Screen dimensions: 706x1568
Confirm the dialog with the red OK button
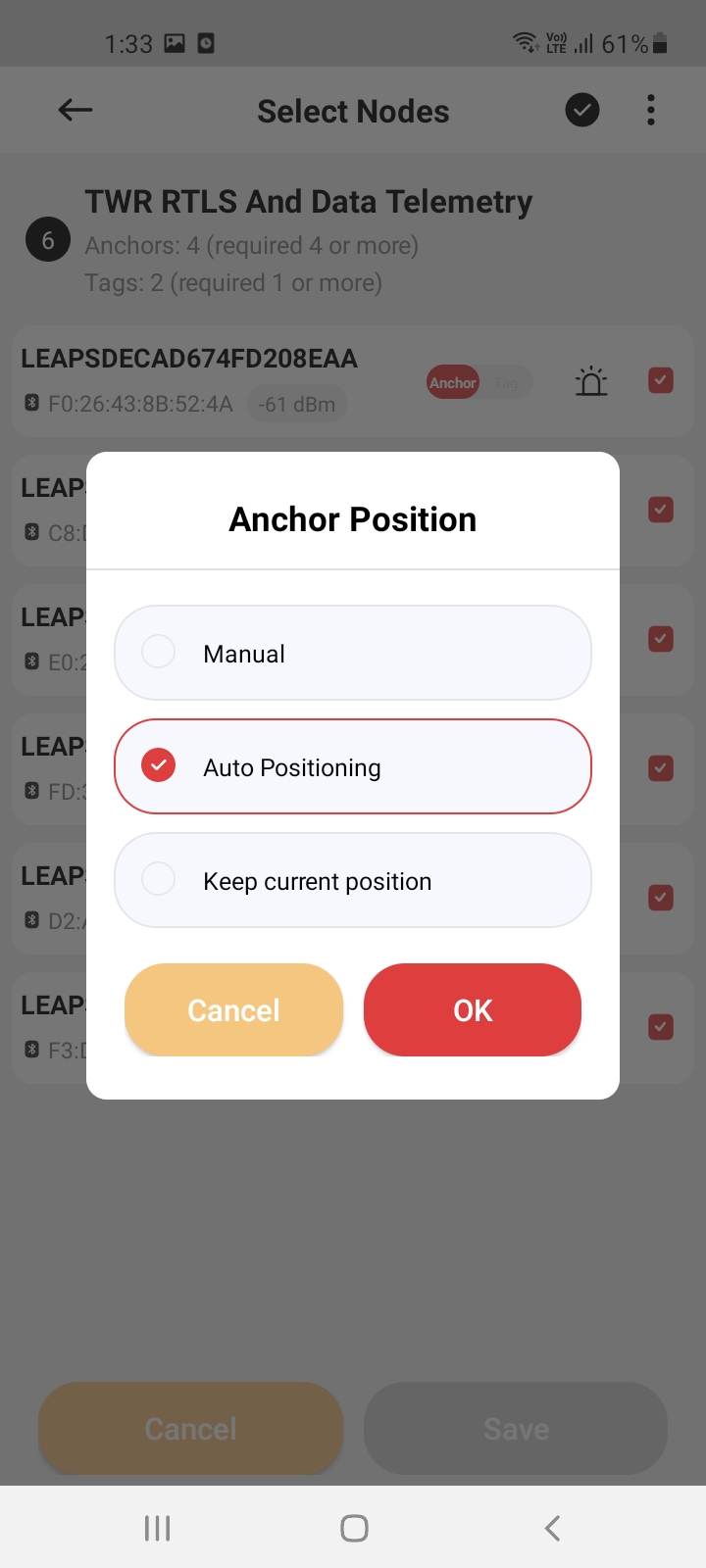coord(473,1009)
